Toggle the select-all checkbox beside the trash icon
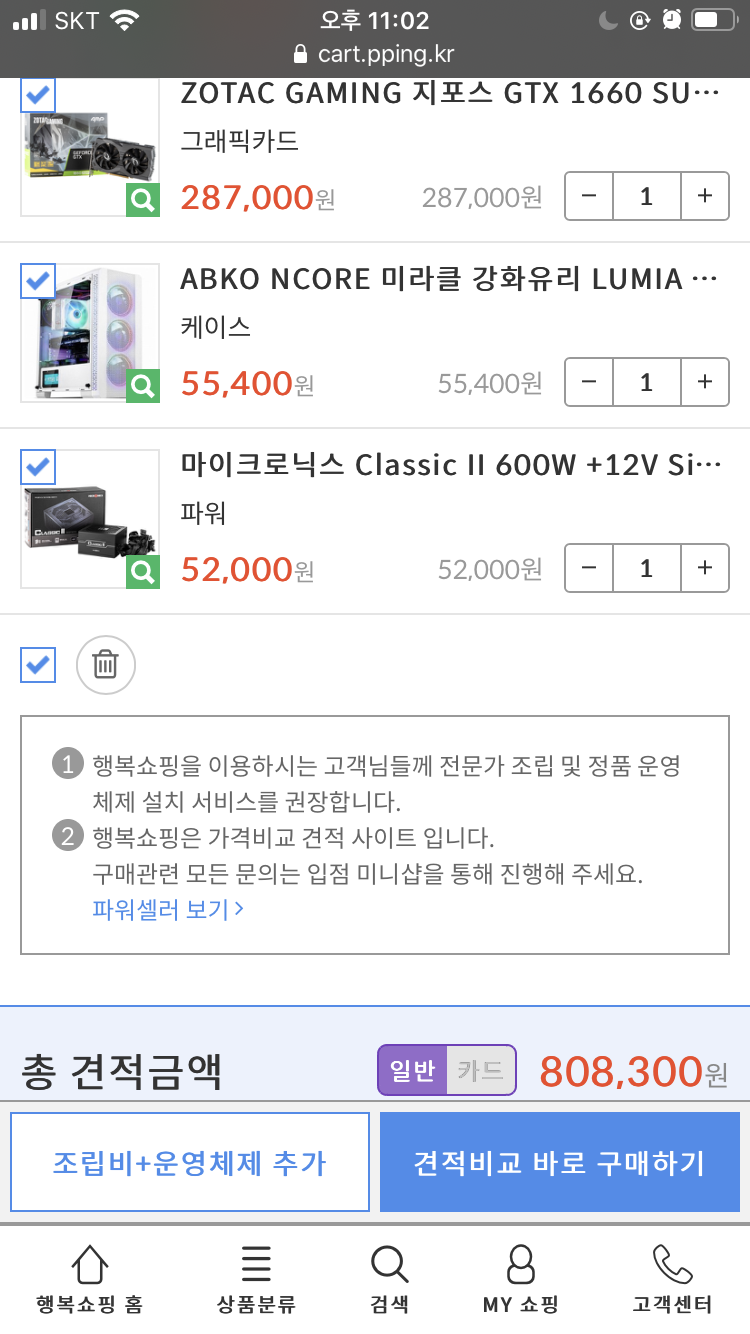Viewport: 750px width, 1334px height. [38, 665]
